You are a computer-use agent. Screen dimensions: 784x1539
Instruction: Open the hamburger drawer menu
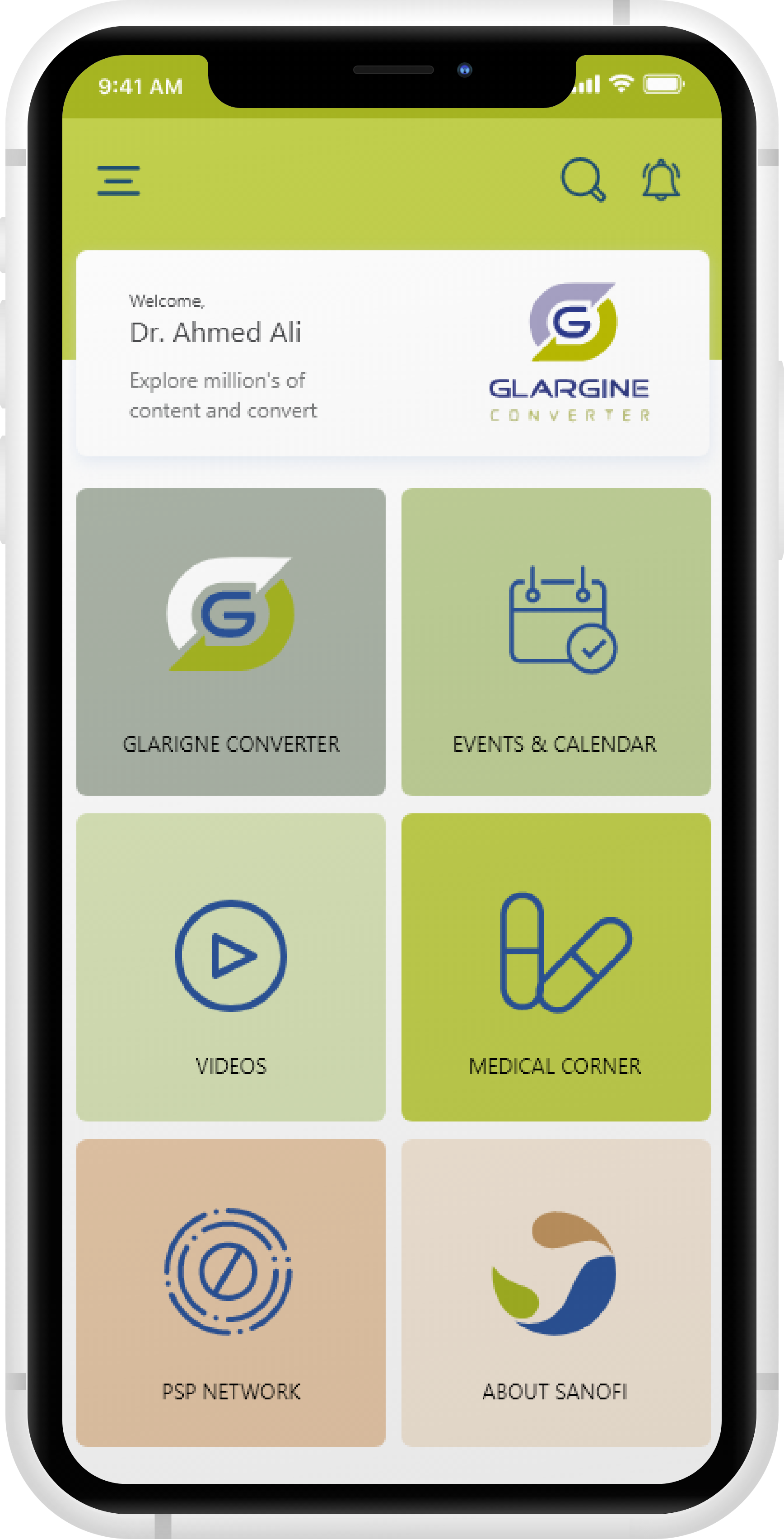click(118, 180)
